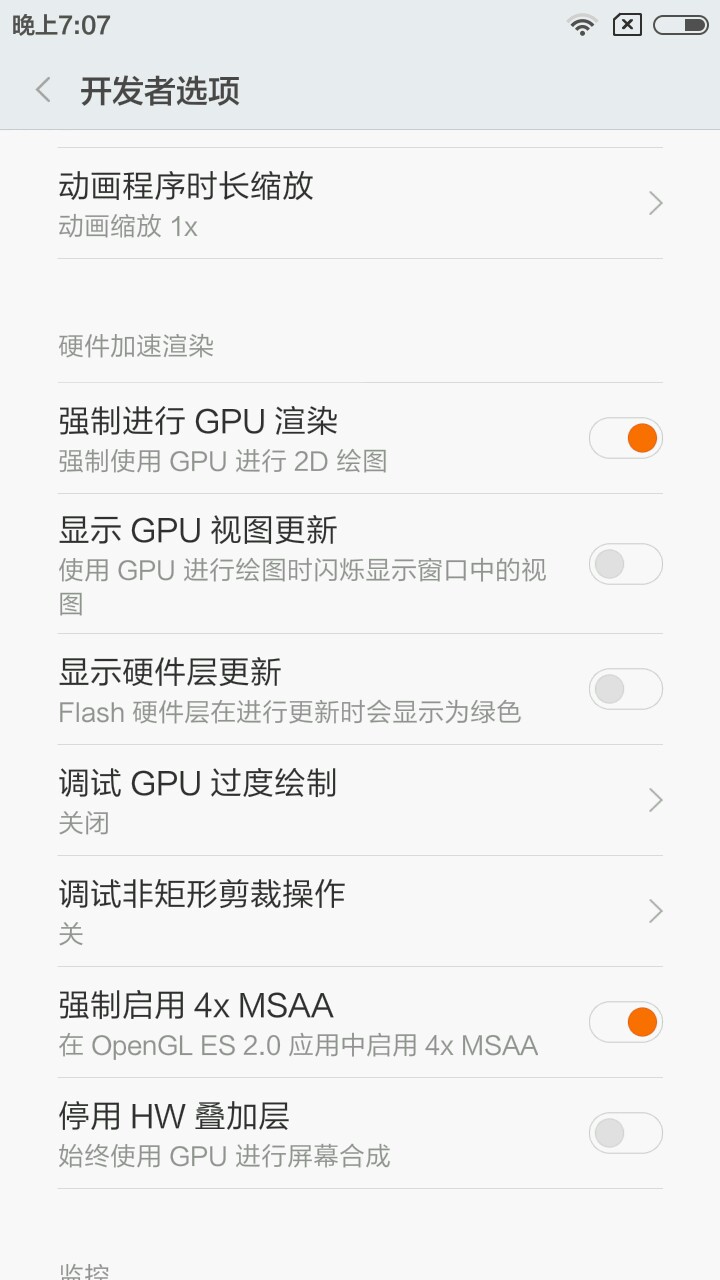Open 调试 GPU 过度绘制 options
The image size is (720, 1280).
pyautogui.click(x=360, y=800)
